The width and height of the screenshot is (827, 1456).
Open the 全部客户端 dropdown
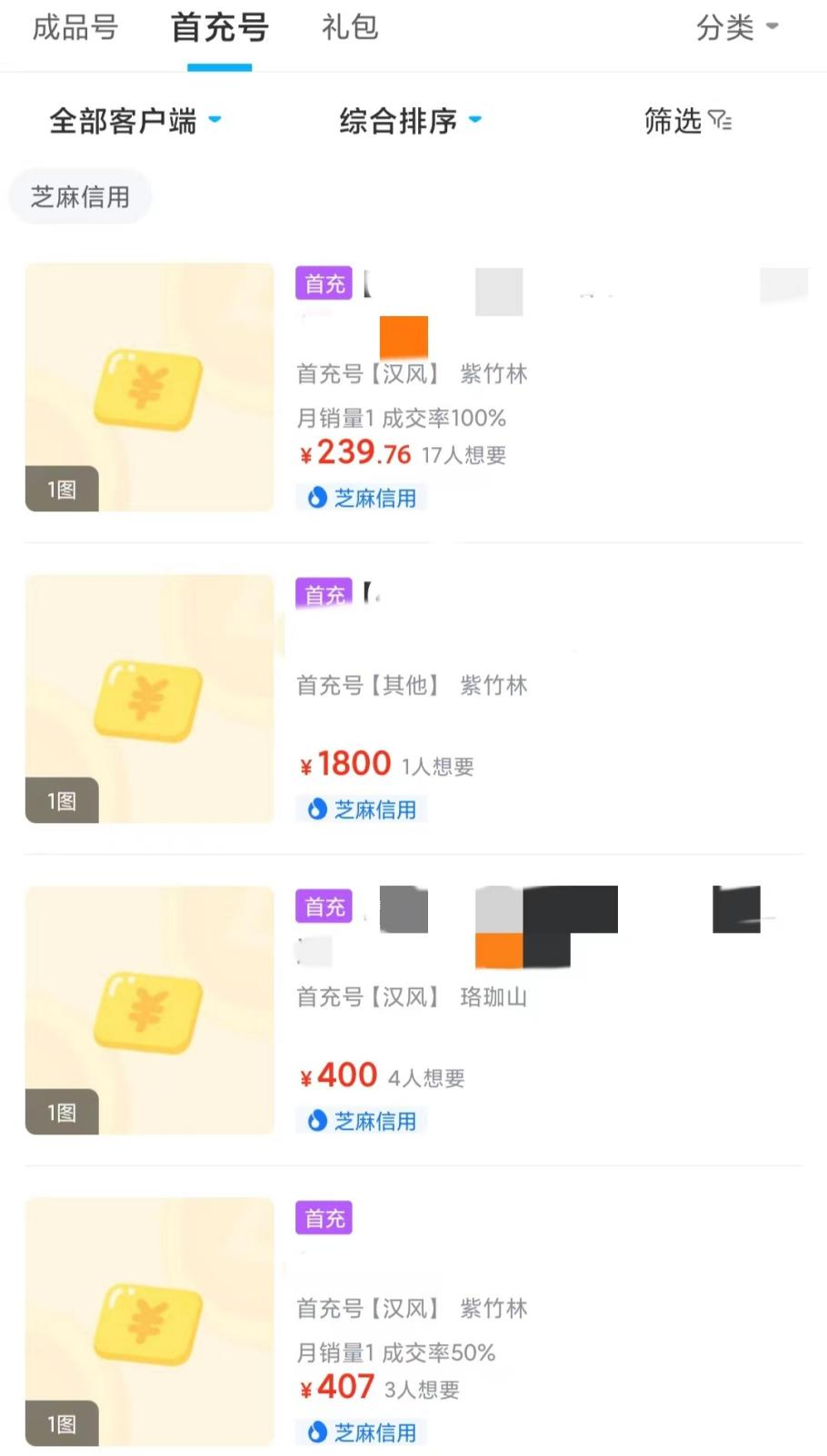(135, 121)
